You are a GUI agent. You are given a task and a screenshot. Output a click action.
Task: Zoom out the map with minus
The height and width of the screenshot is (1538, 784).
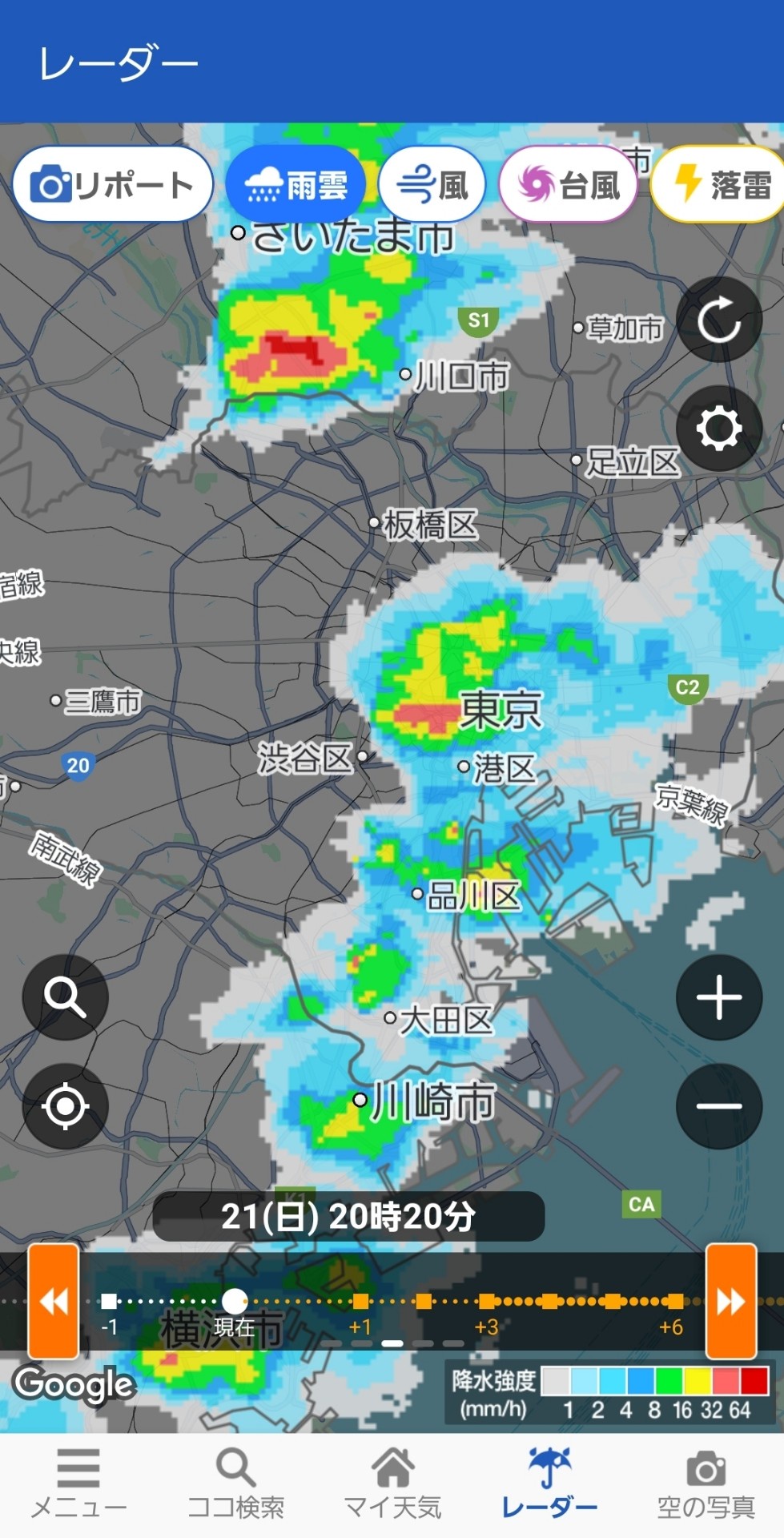pos(718,1106)
